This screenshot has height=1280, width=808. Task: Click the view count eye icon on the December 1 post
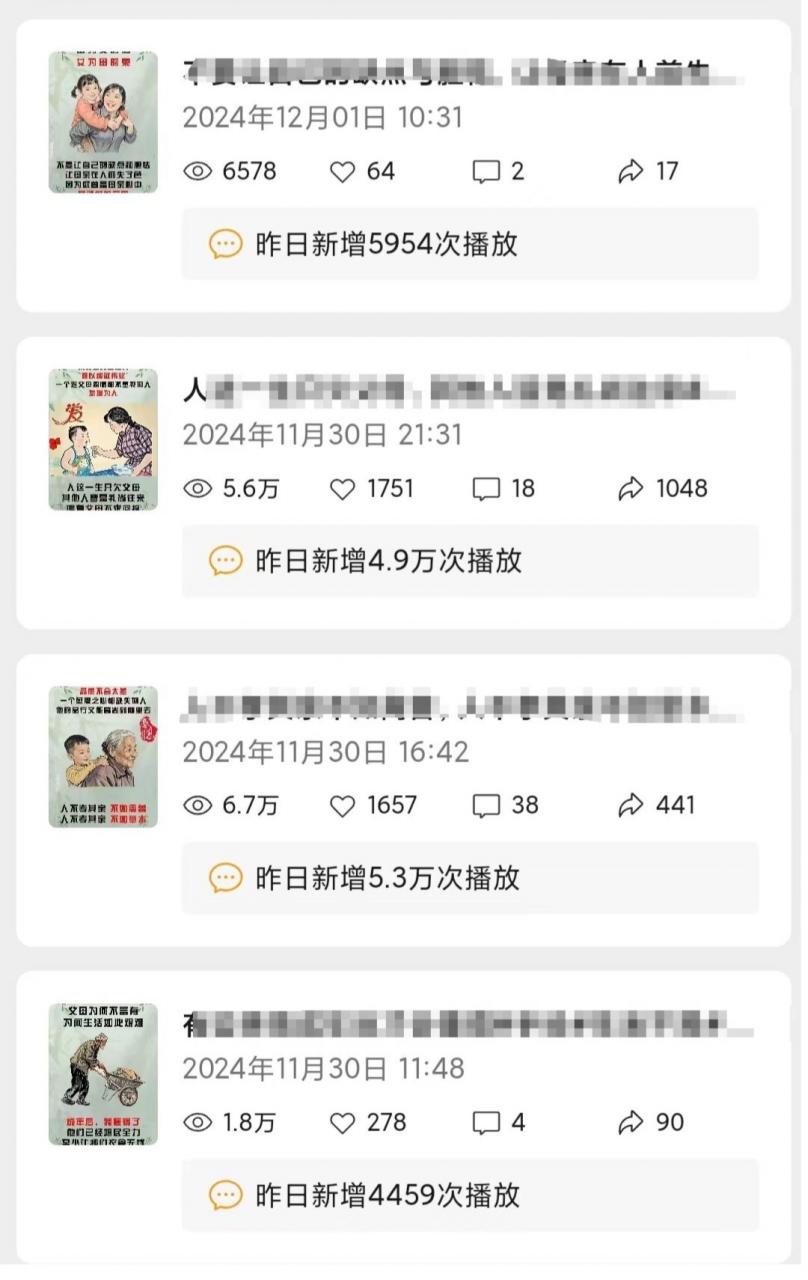pos(196,171)
